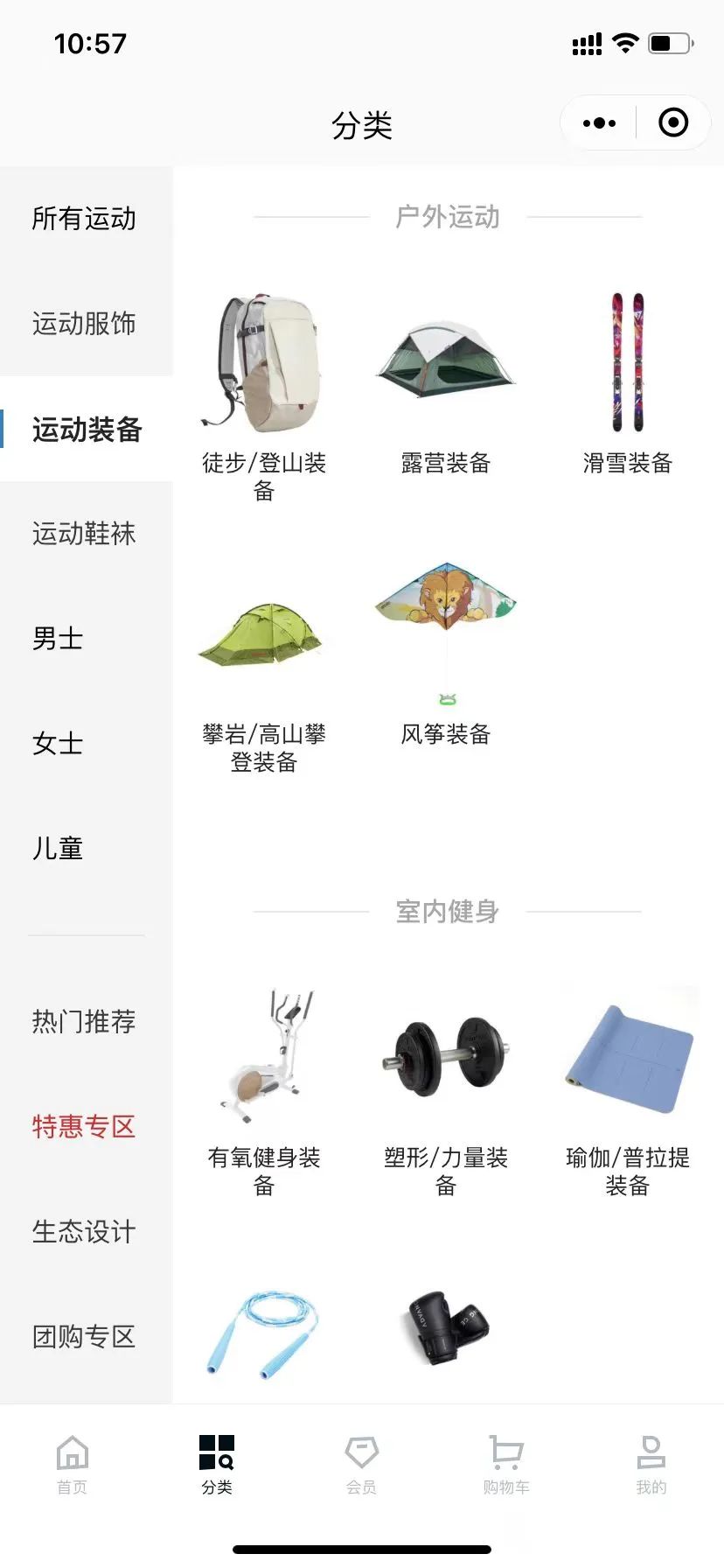
Task: Show the 男士 category
Action: 58,639
